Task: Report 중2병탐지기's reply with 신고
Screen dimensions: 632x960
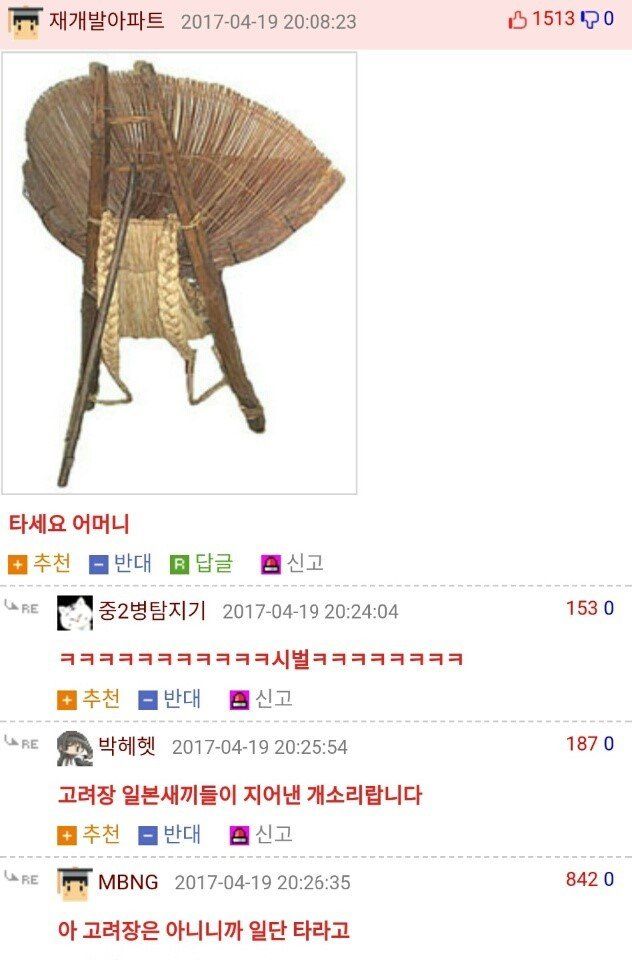Action: point(261,698)
